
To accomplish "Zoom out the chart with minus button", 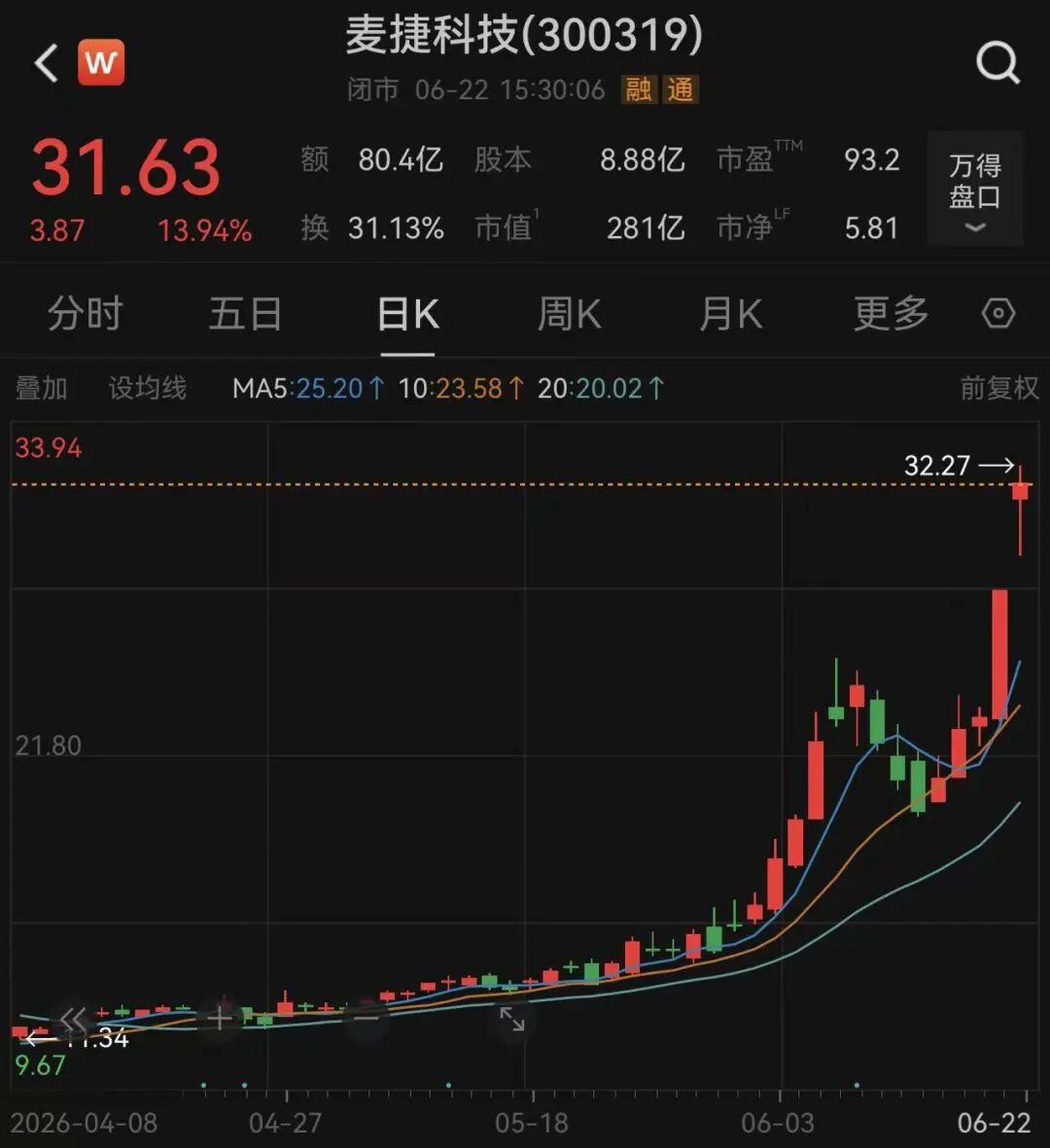I will tap(367, 1019).
